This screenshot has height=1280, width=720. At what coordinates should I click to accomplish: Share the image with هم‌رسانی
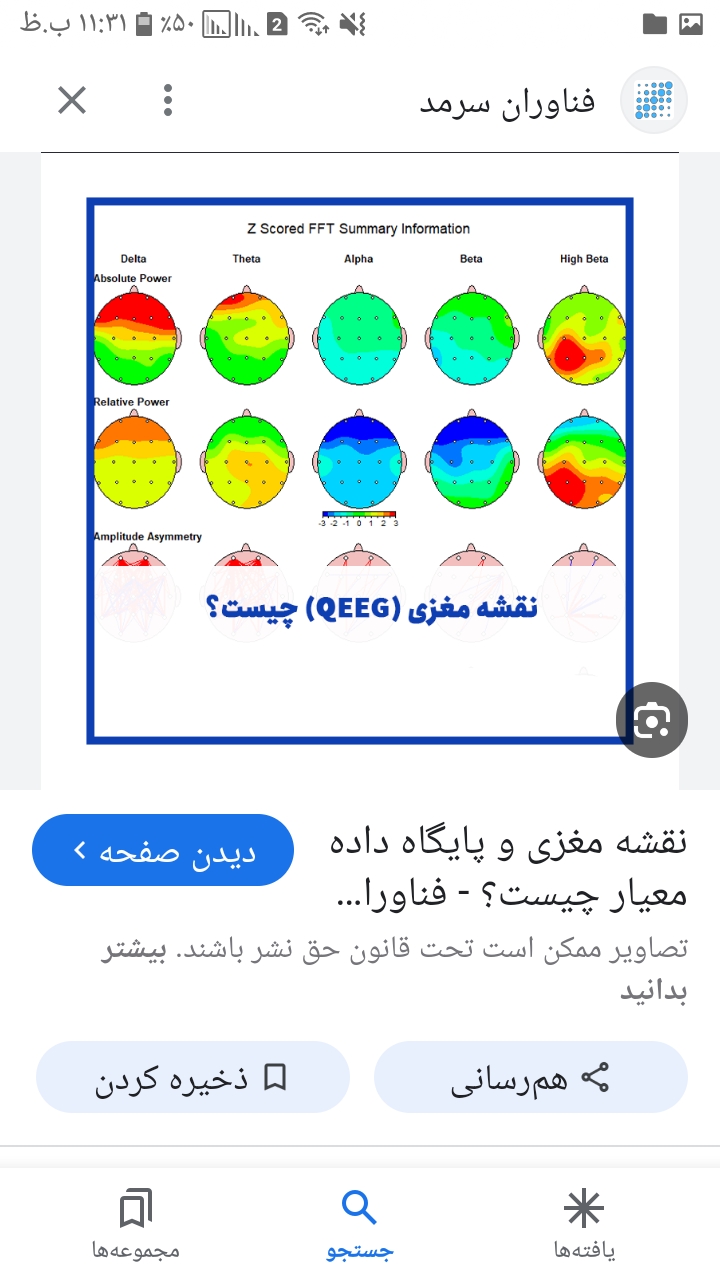[x=530, y=1077]
